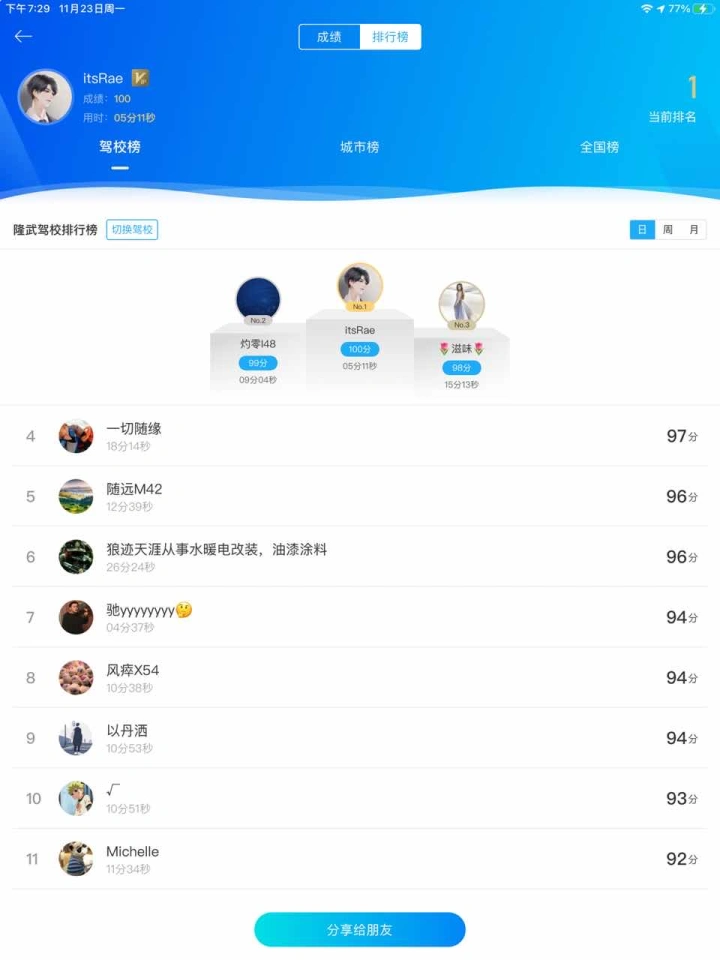
Task: Show the weekly ranking with 周
Action: (667, 230)
